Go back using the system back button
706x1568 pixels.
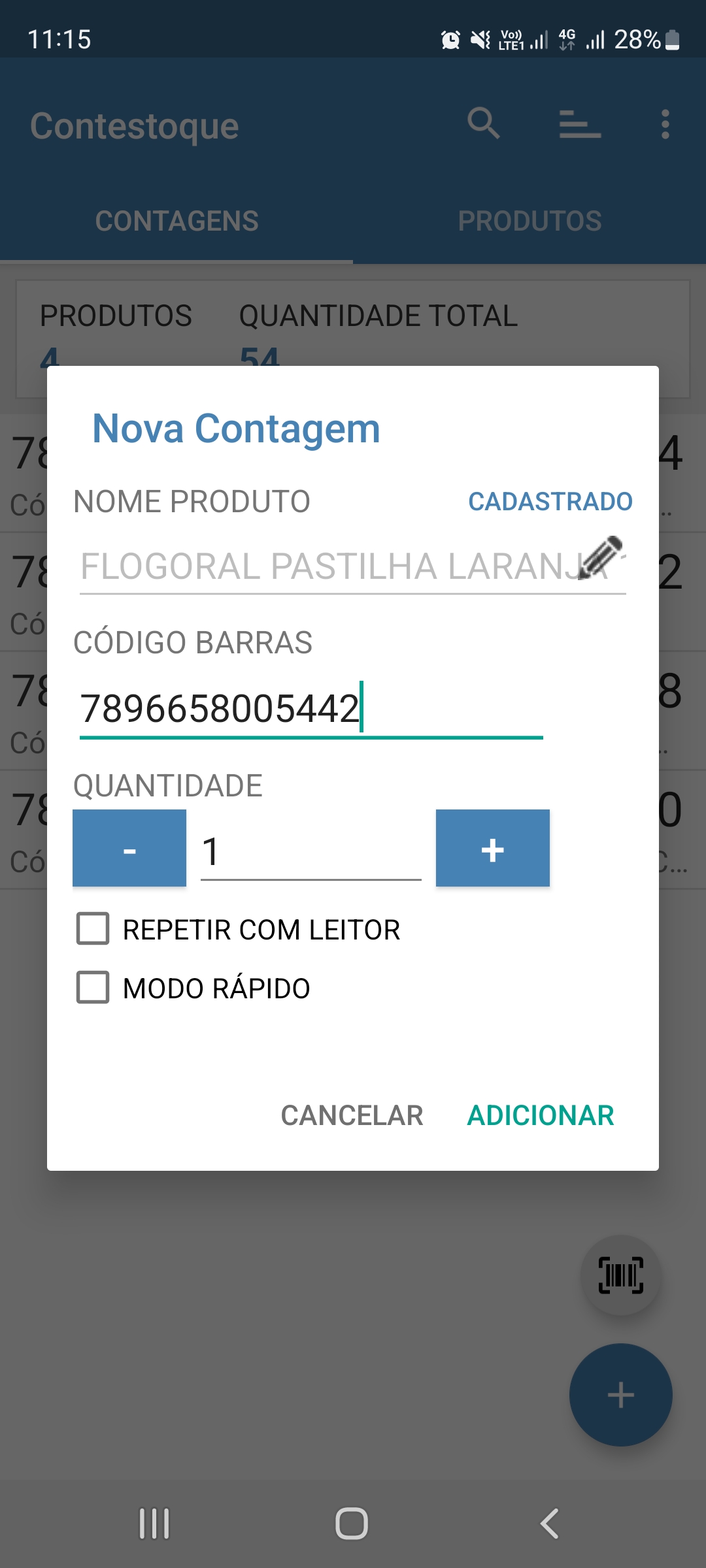pyautogui.click(x=550, y=1524)
